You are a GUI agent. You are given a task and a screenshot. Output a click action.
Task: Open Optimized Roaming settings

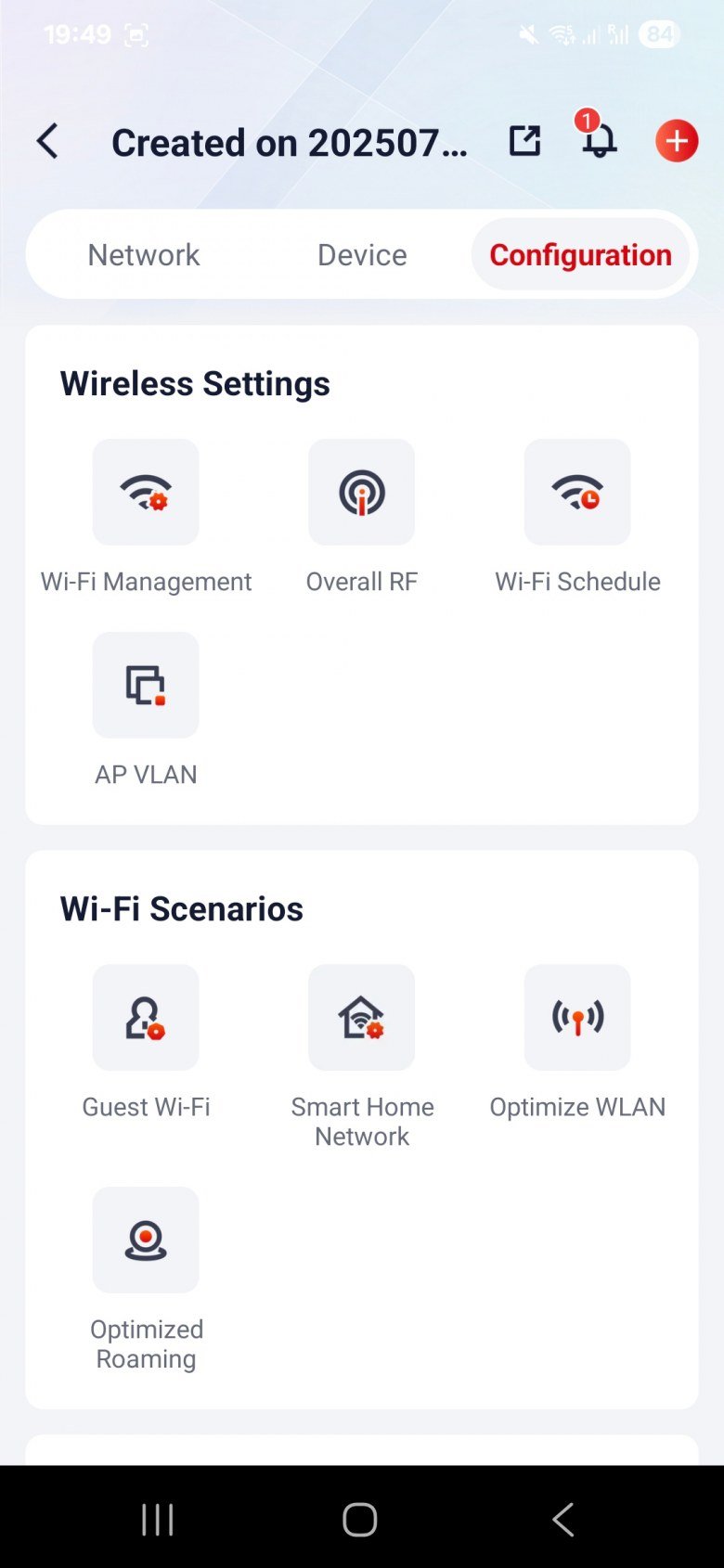(x=146, y=1240)
